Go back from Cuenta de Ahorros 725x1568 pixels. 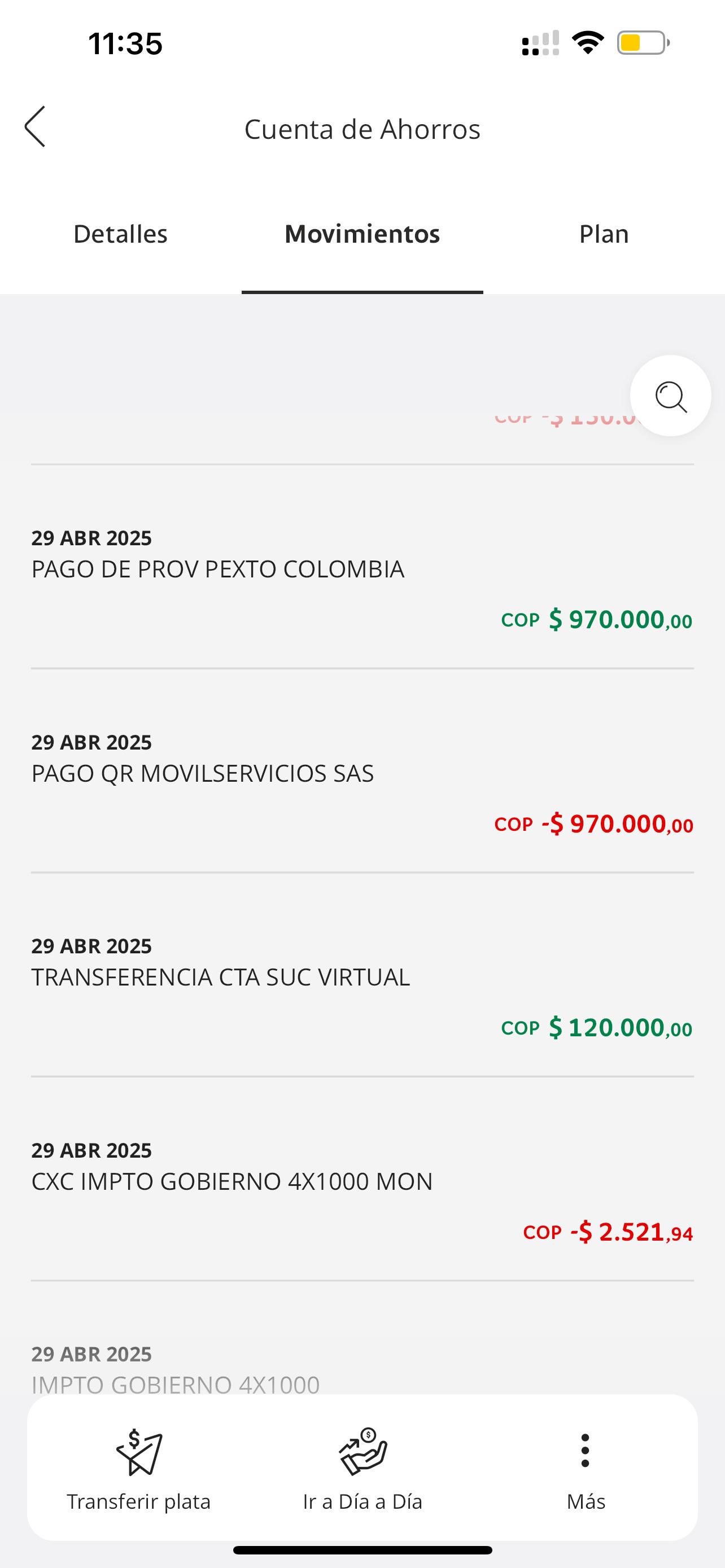34,126
